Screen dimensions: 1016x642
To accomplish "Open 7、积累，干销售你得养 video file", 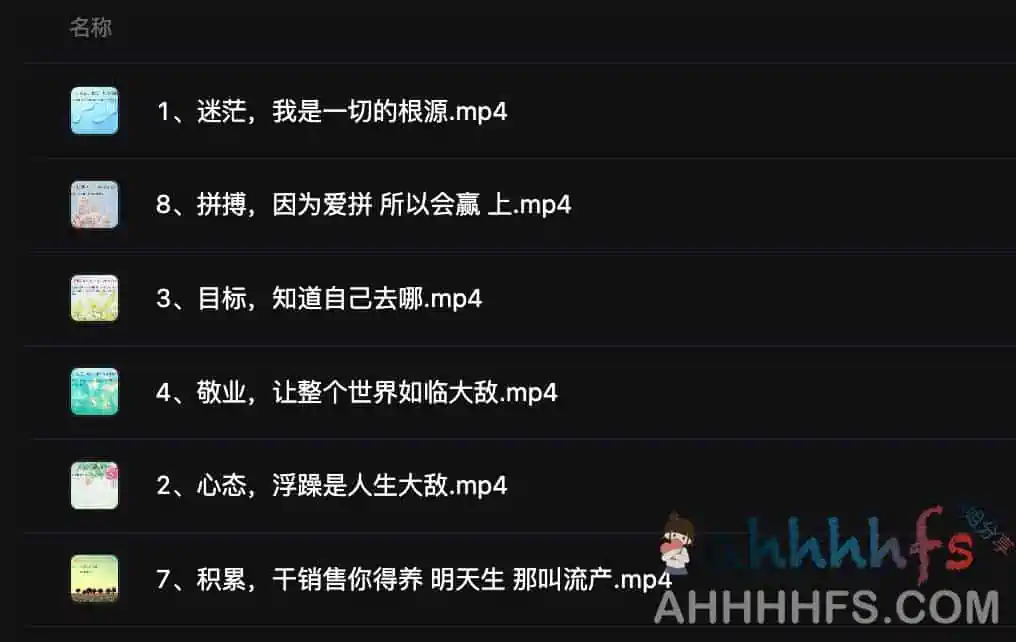I will point(414,579).
